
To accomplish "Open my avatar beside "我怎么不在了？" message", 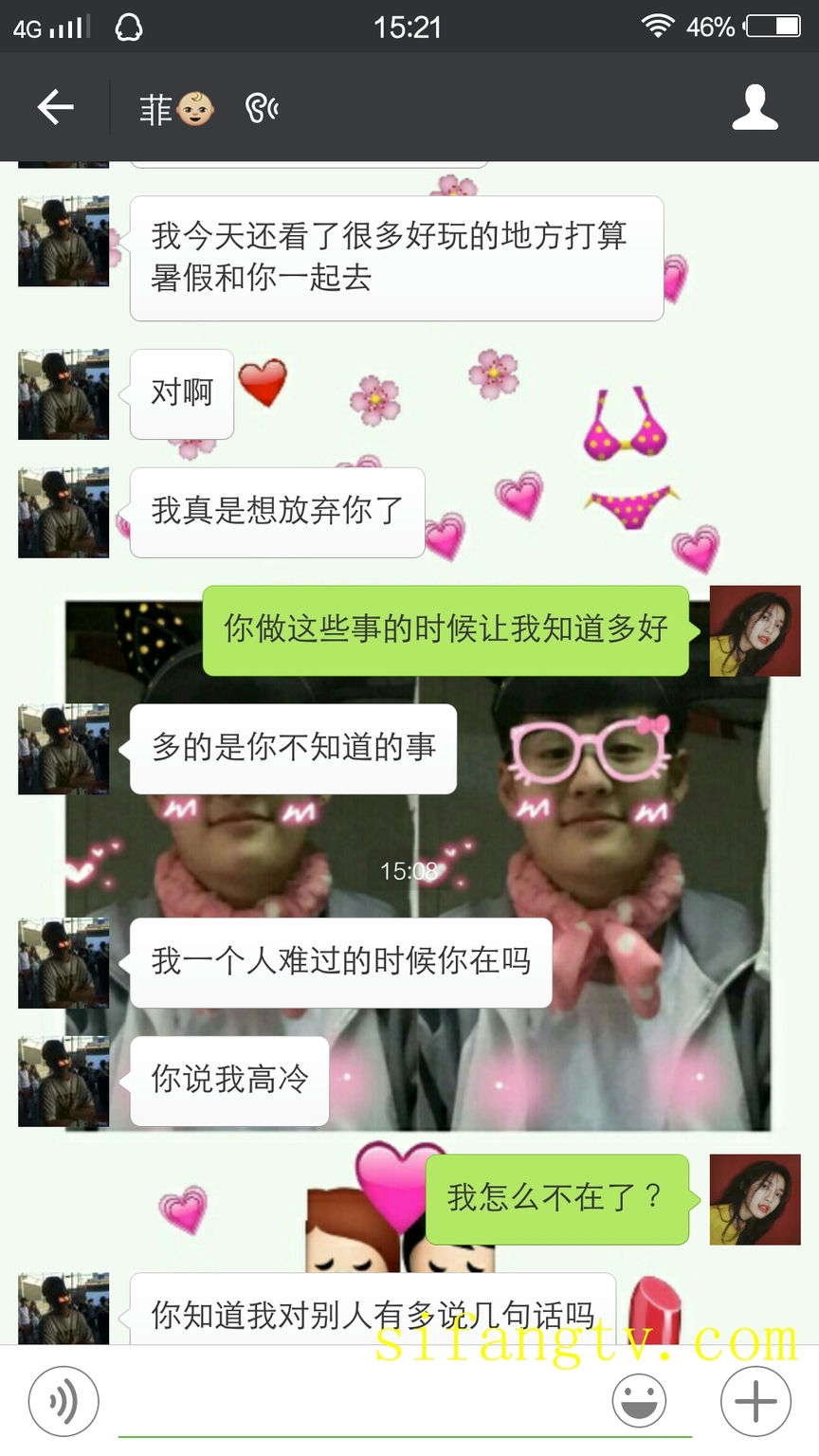I will (755, 1199).
